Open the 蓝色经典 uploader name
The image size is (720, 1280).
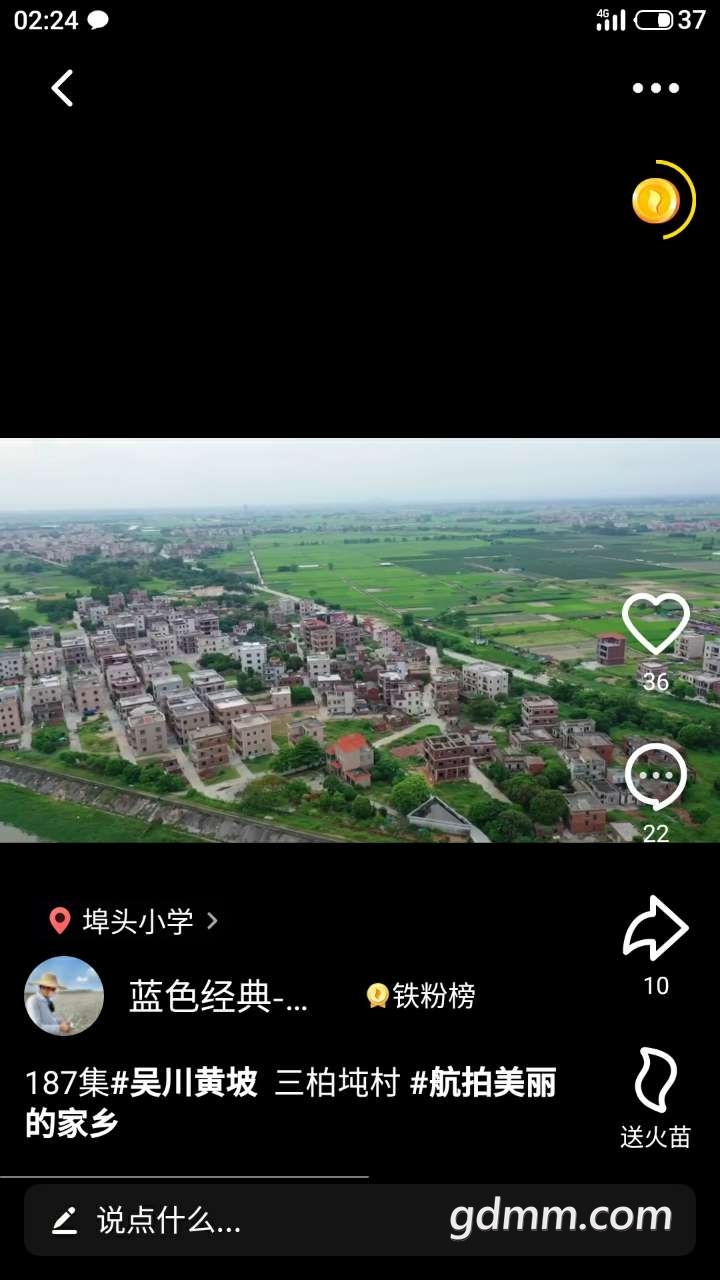[218, 996]
